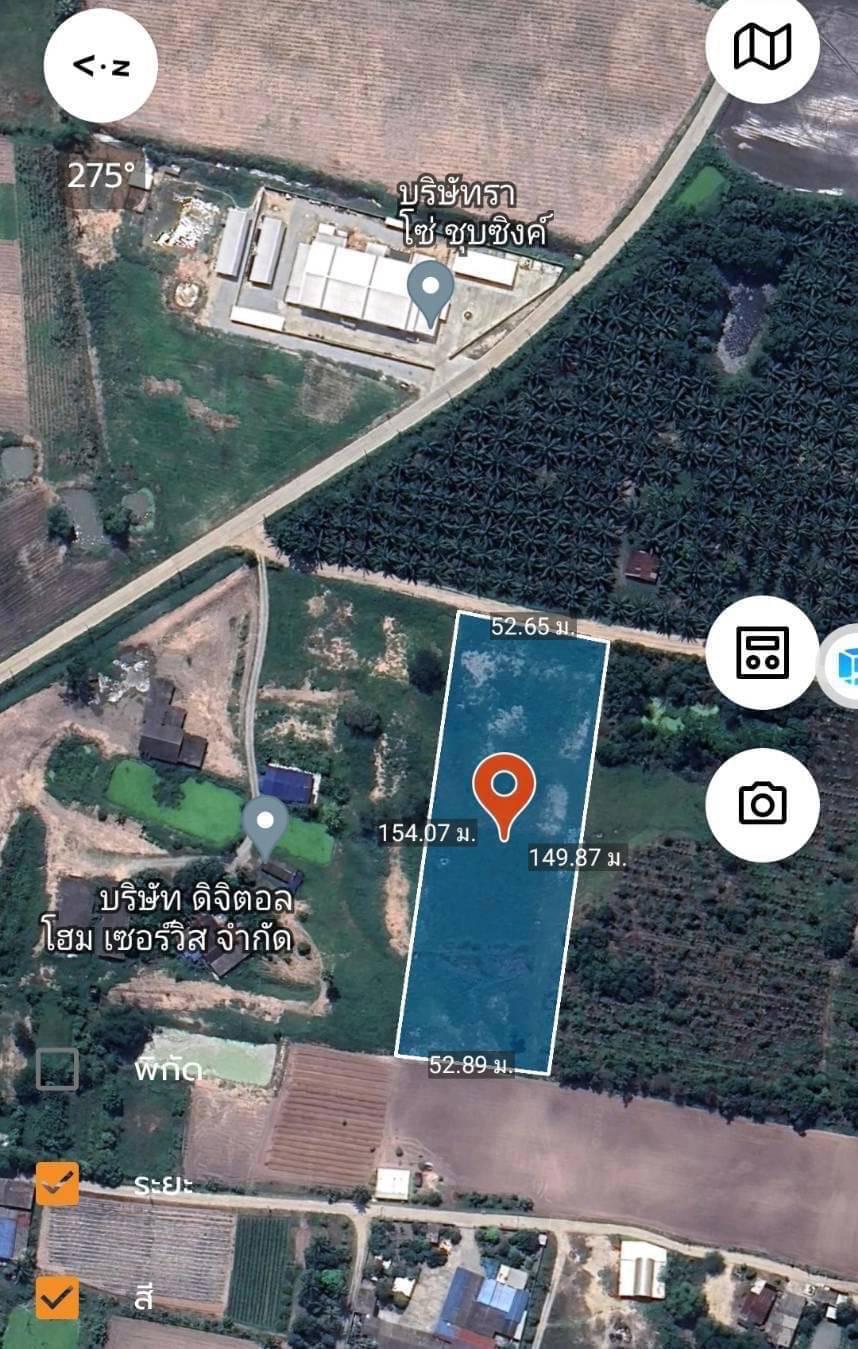Screen dimensions: 858x1349
Task: Enable the พิกัด checkbox
Action: click(x=57, y=1069)
